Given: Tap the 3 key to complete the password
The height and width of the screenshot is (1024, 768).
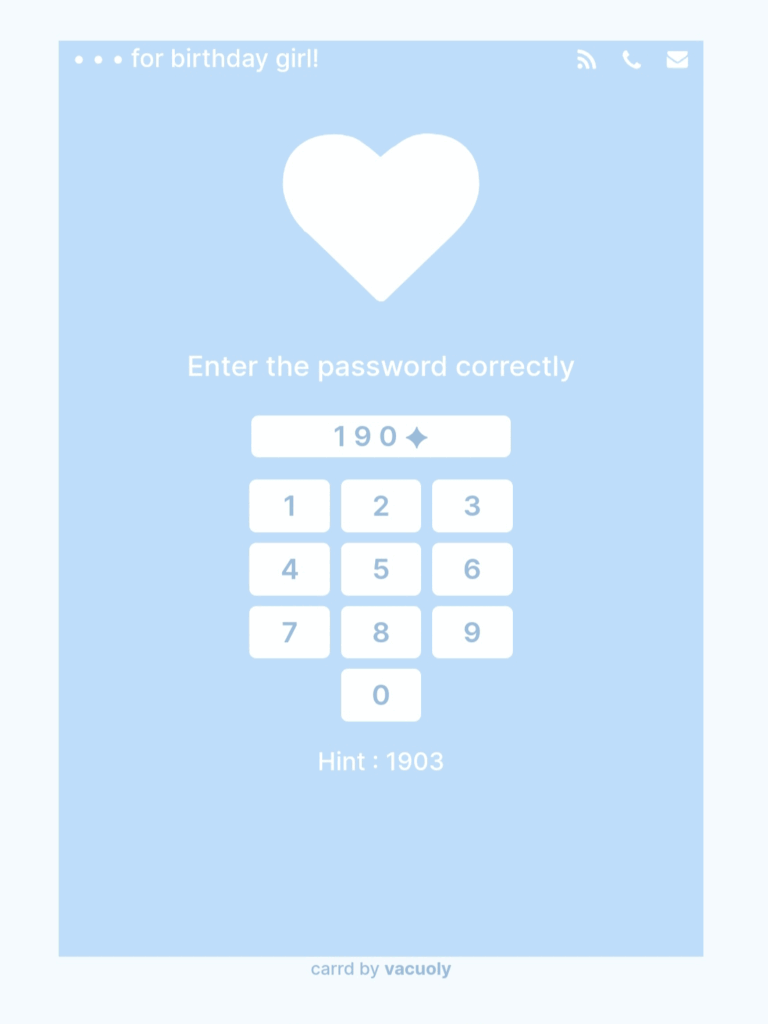Looking at the screenshot, I should point(472,506).
